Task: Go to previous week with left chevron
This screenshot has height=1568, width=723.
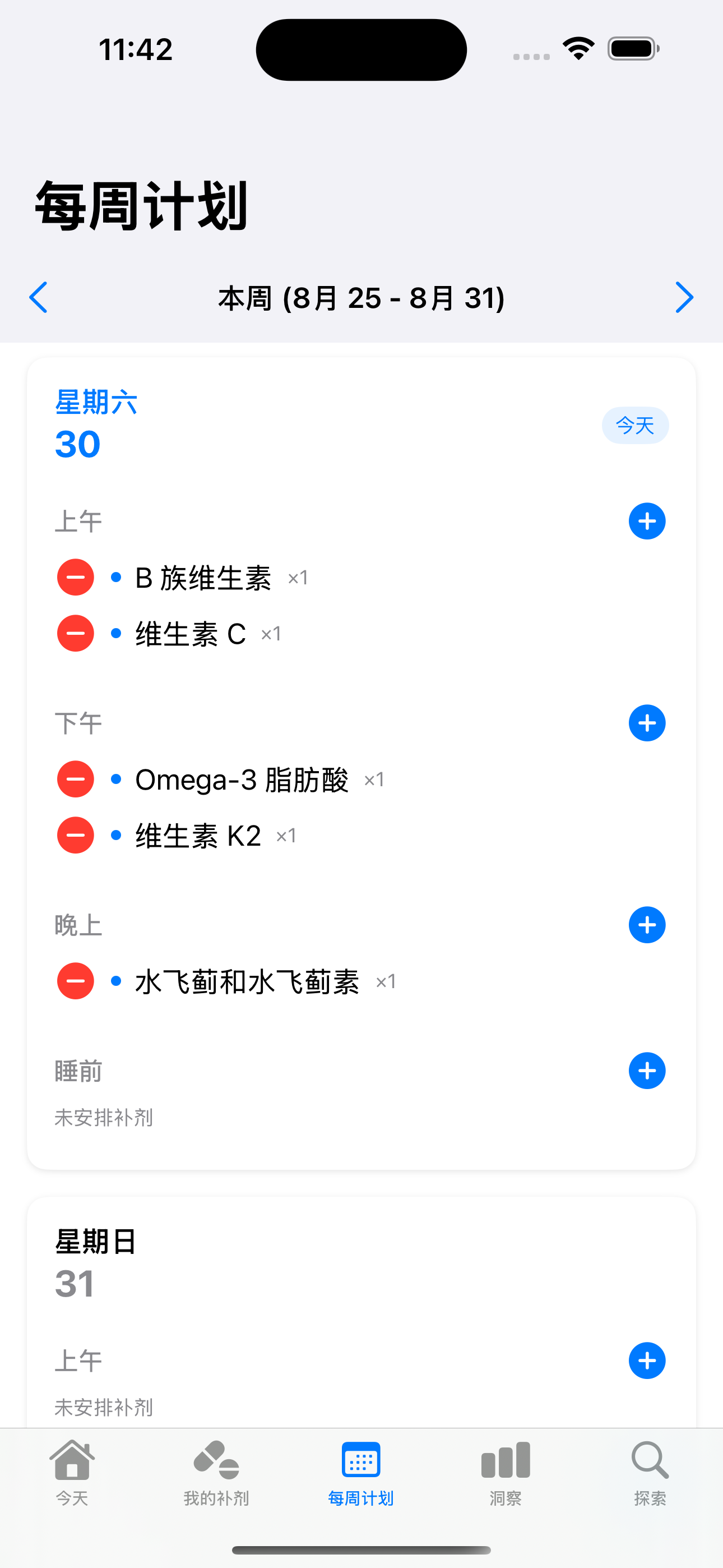Action: tap(38, 298)
